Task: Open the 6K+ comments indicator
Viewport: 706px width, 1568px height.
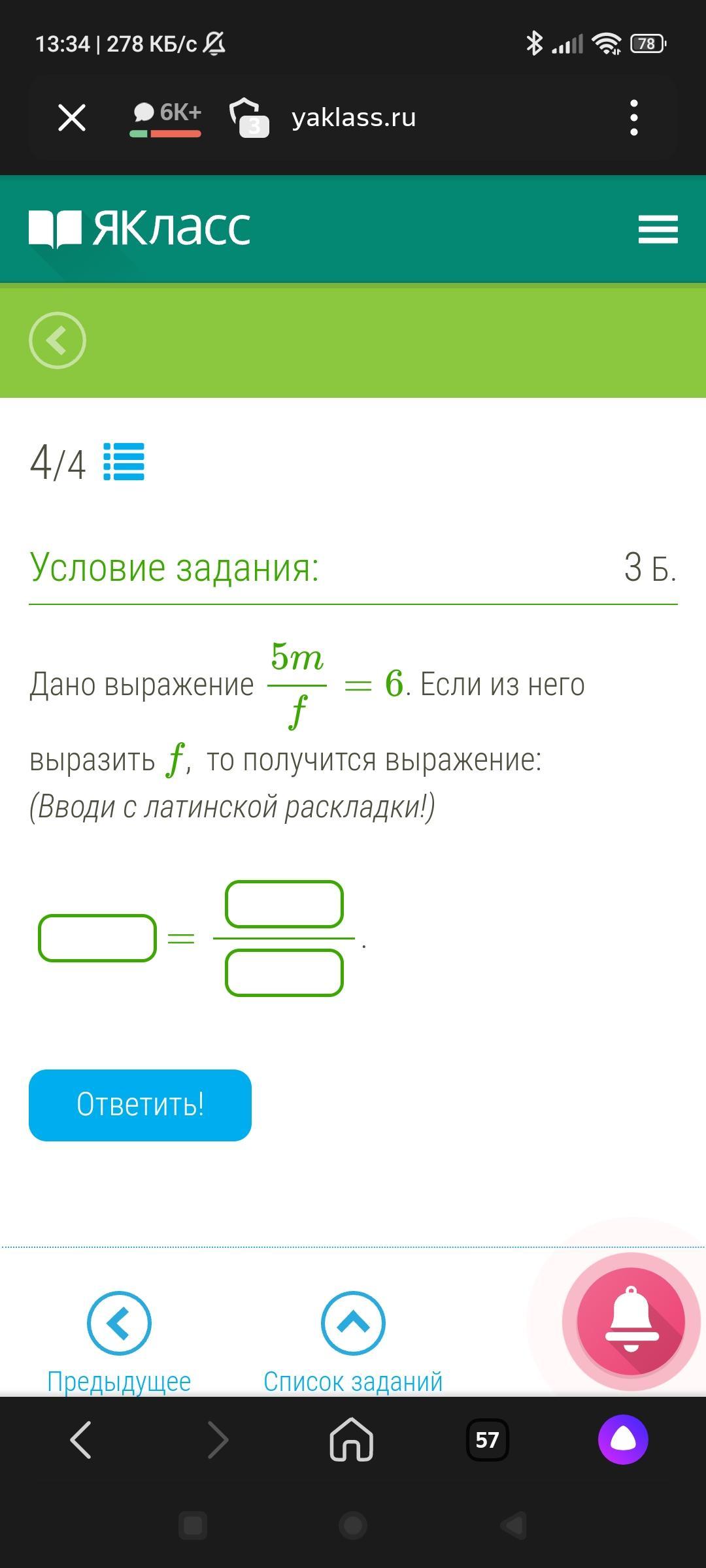Action: pyautogui.click(x=166, y=118)
